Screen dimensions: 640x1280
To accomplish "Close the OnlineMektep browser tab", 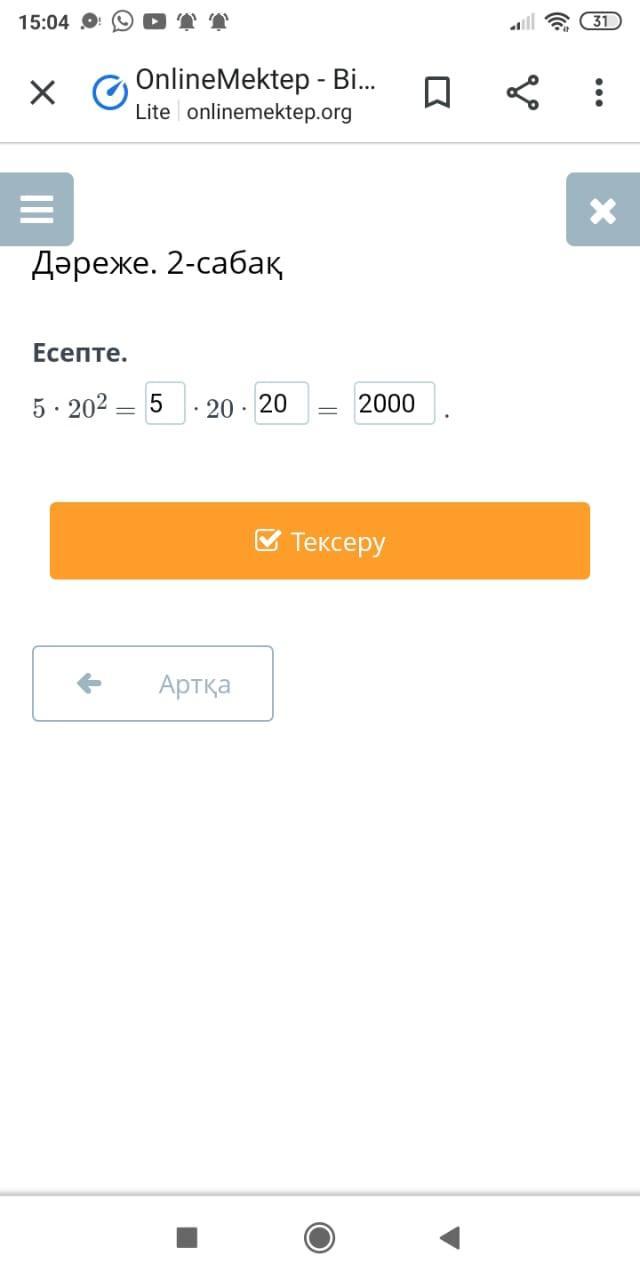I will (42, 93).
